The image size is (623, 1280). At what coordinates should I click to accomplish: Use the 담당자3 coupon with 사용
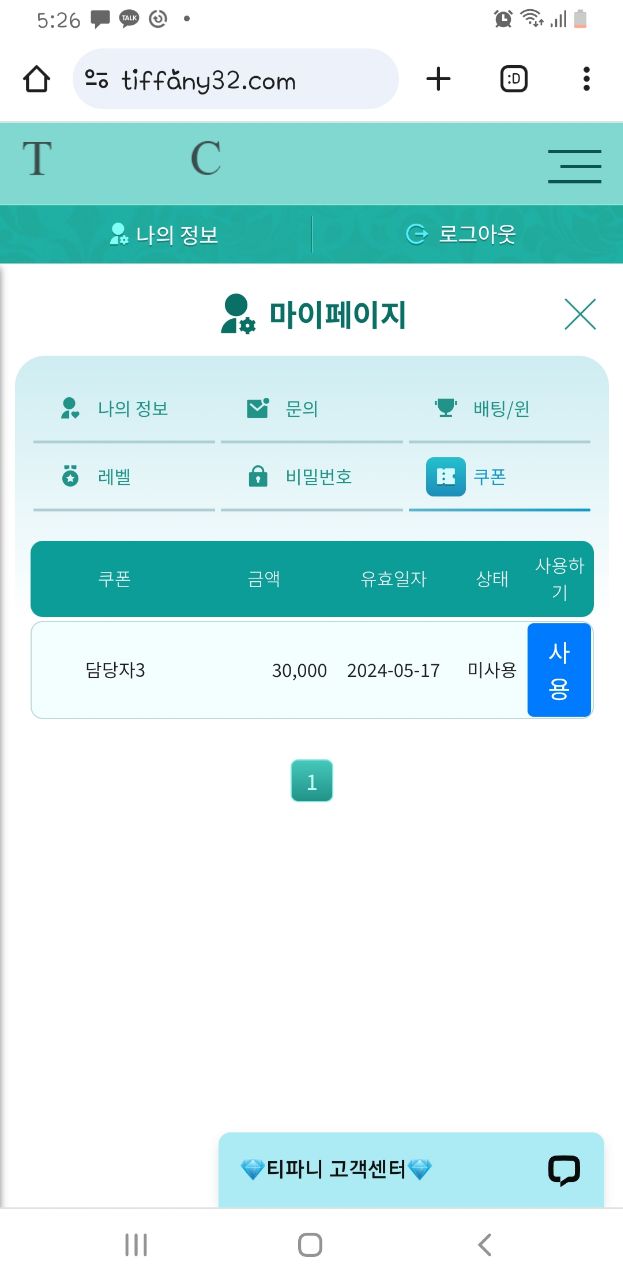pyautogui.click(x=559, y=670)
